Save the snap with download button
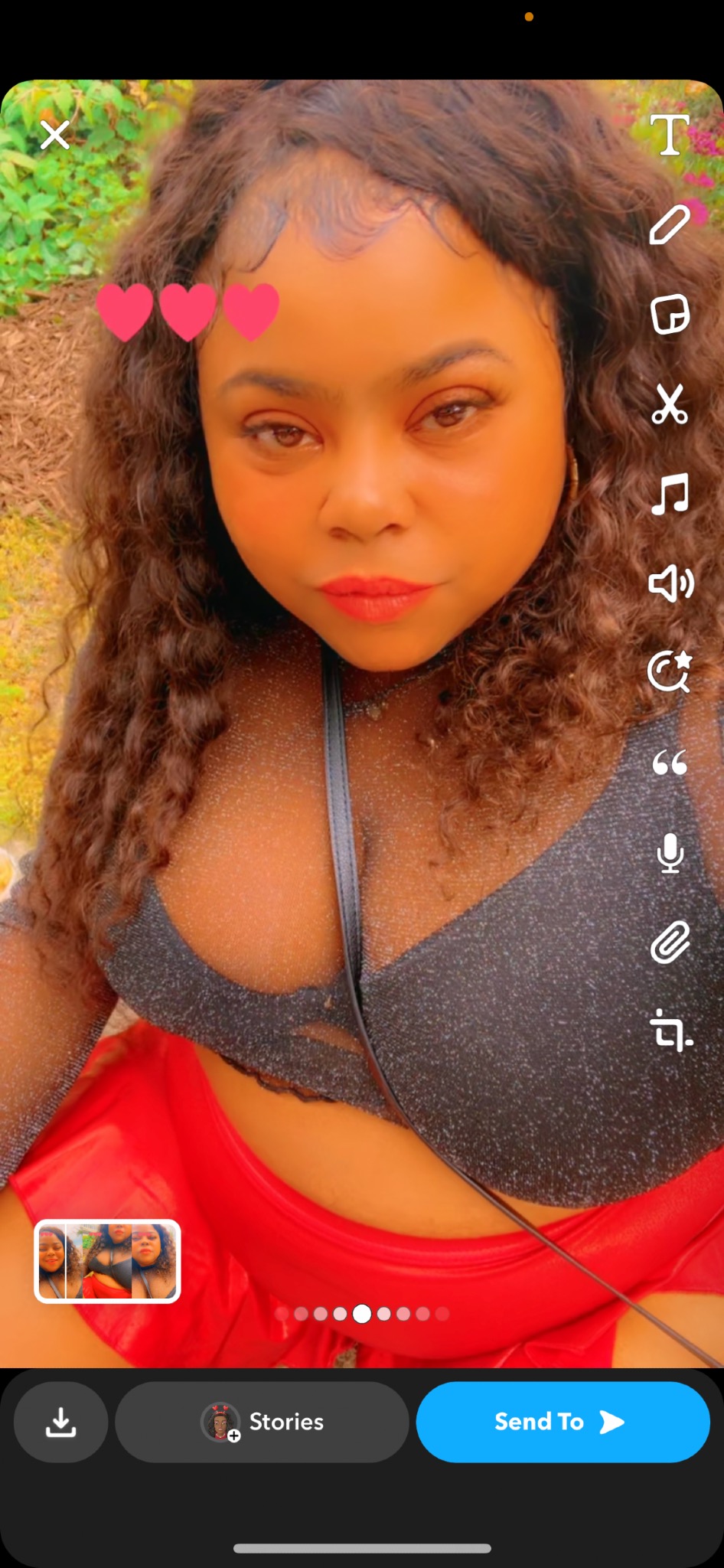The width and height of the screenshot is (724, 1568). point(60,1422)
